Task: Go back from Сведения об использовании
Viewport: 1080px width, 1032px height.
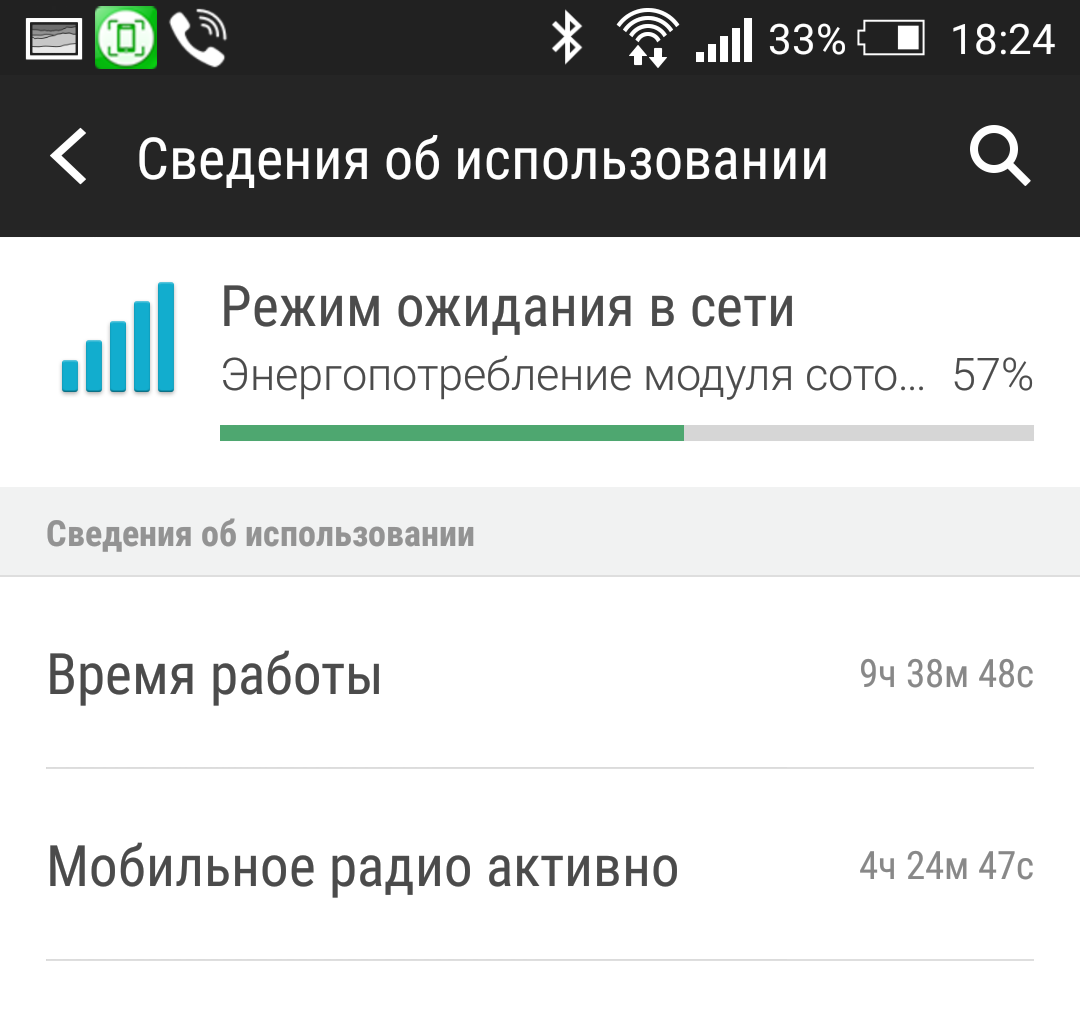Action: pos(68,159)
